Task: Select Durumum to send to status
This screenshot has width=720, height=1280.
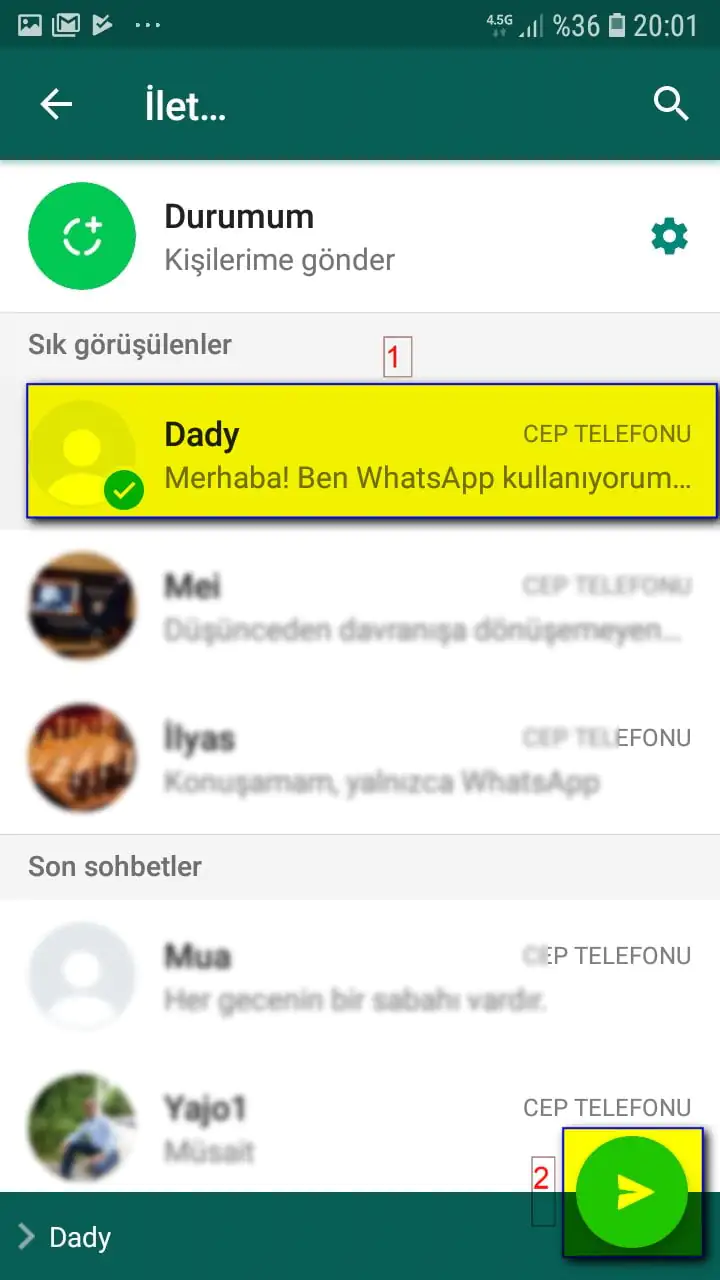Action: click(x=280, y=236)
